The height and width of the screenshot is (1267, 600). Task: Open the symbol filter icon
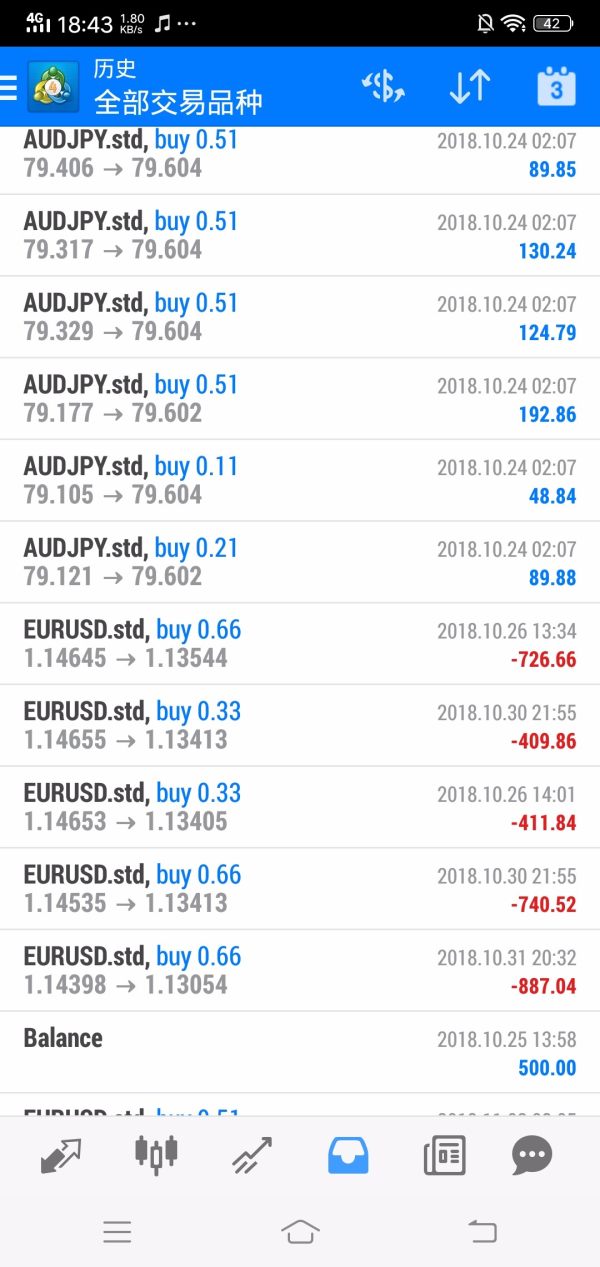(x=383, y=88)
